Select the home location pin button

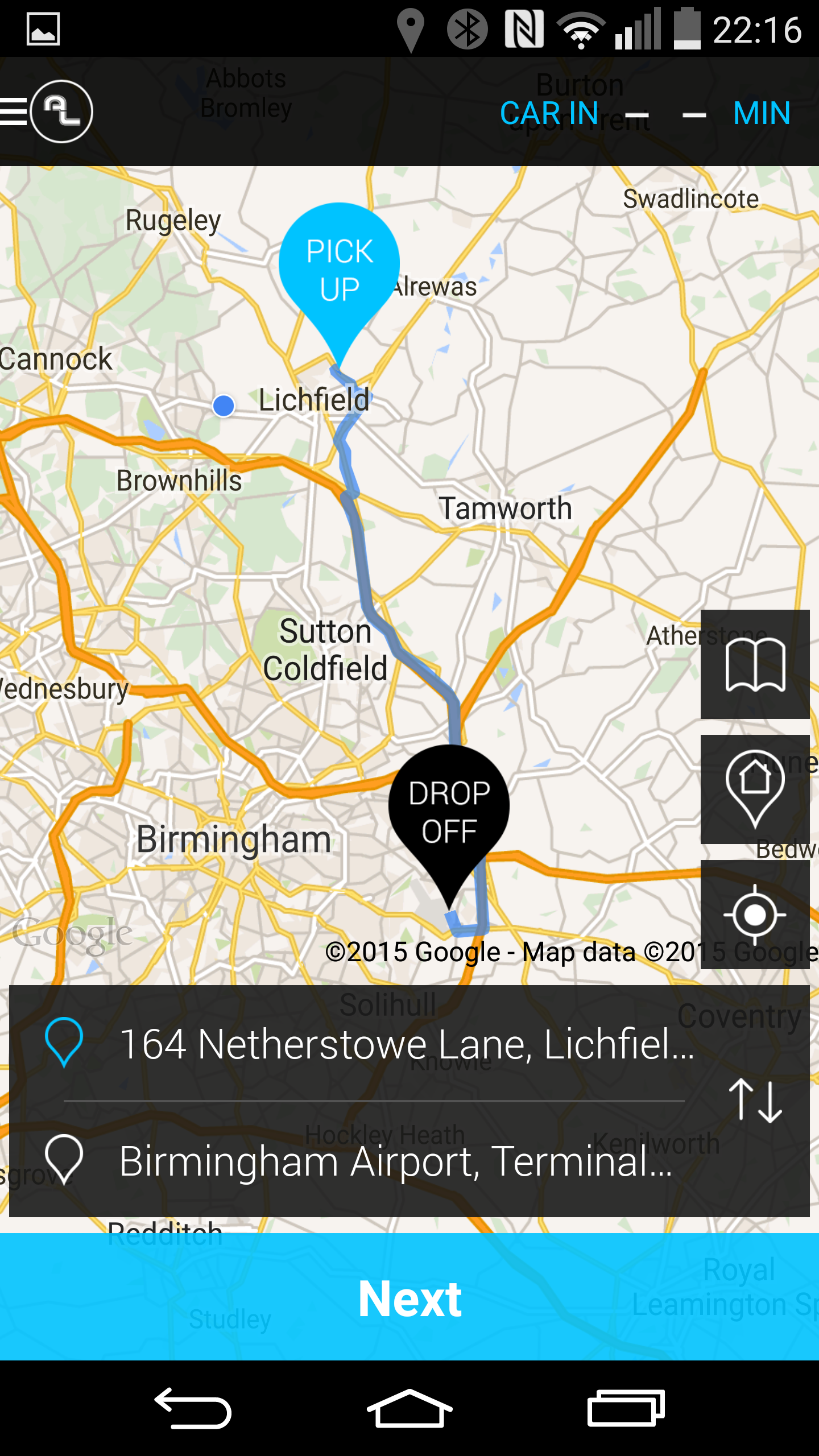pyautogui.click(x=755, y=789)
